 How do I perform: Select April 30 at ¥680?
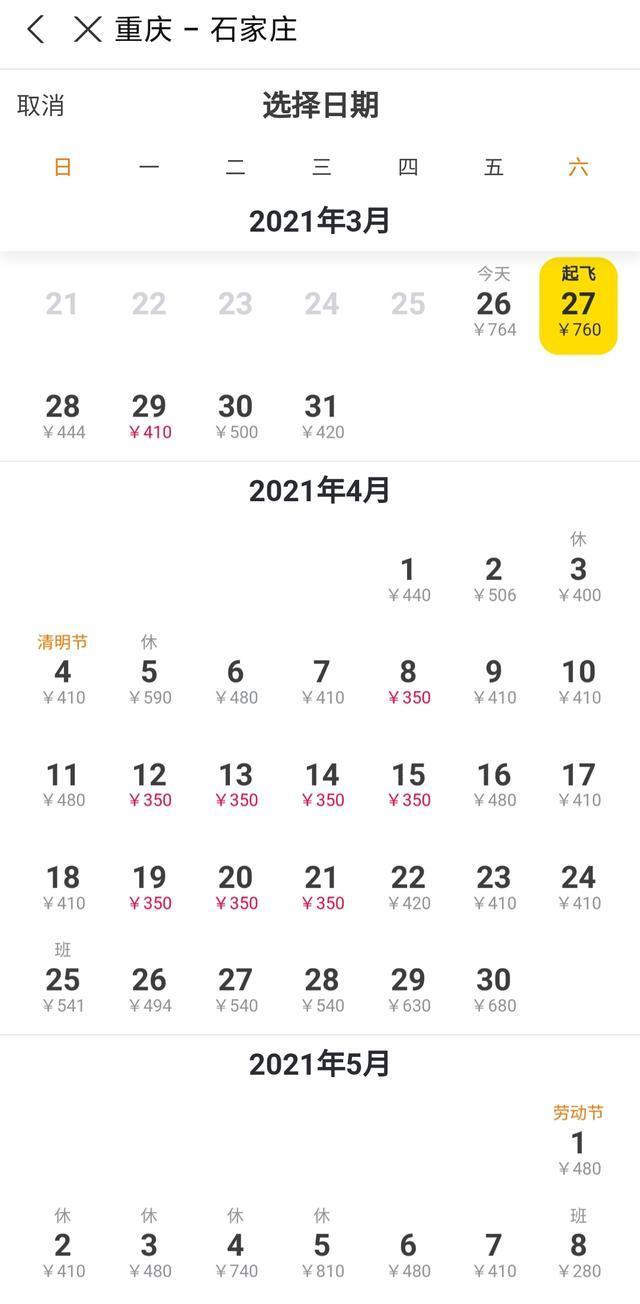494,990
